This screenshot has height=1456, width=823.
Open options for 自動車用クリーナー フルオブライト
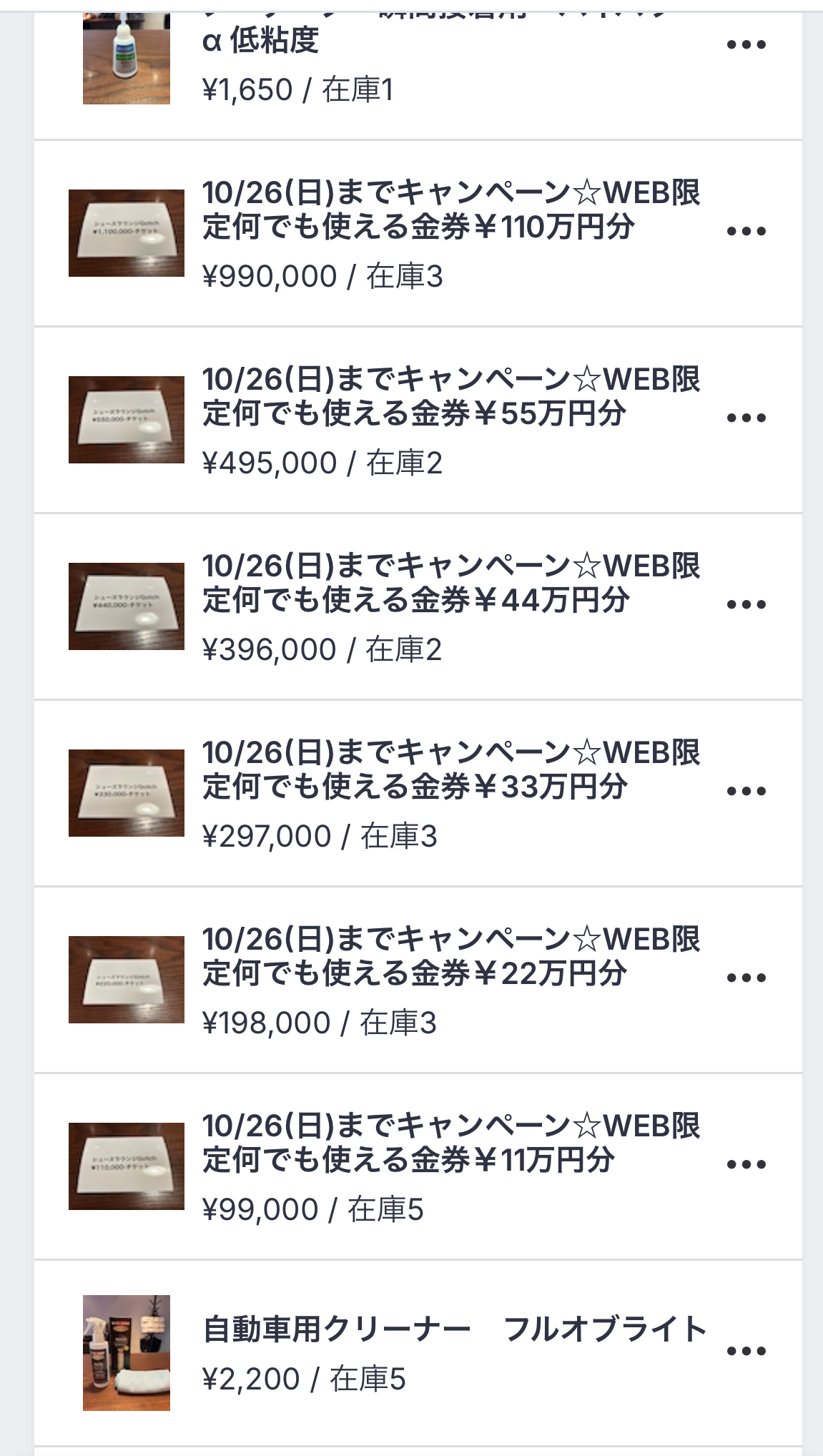(746, 1351)
